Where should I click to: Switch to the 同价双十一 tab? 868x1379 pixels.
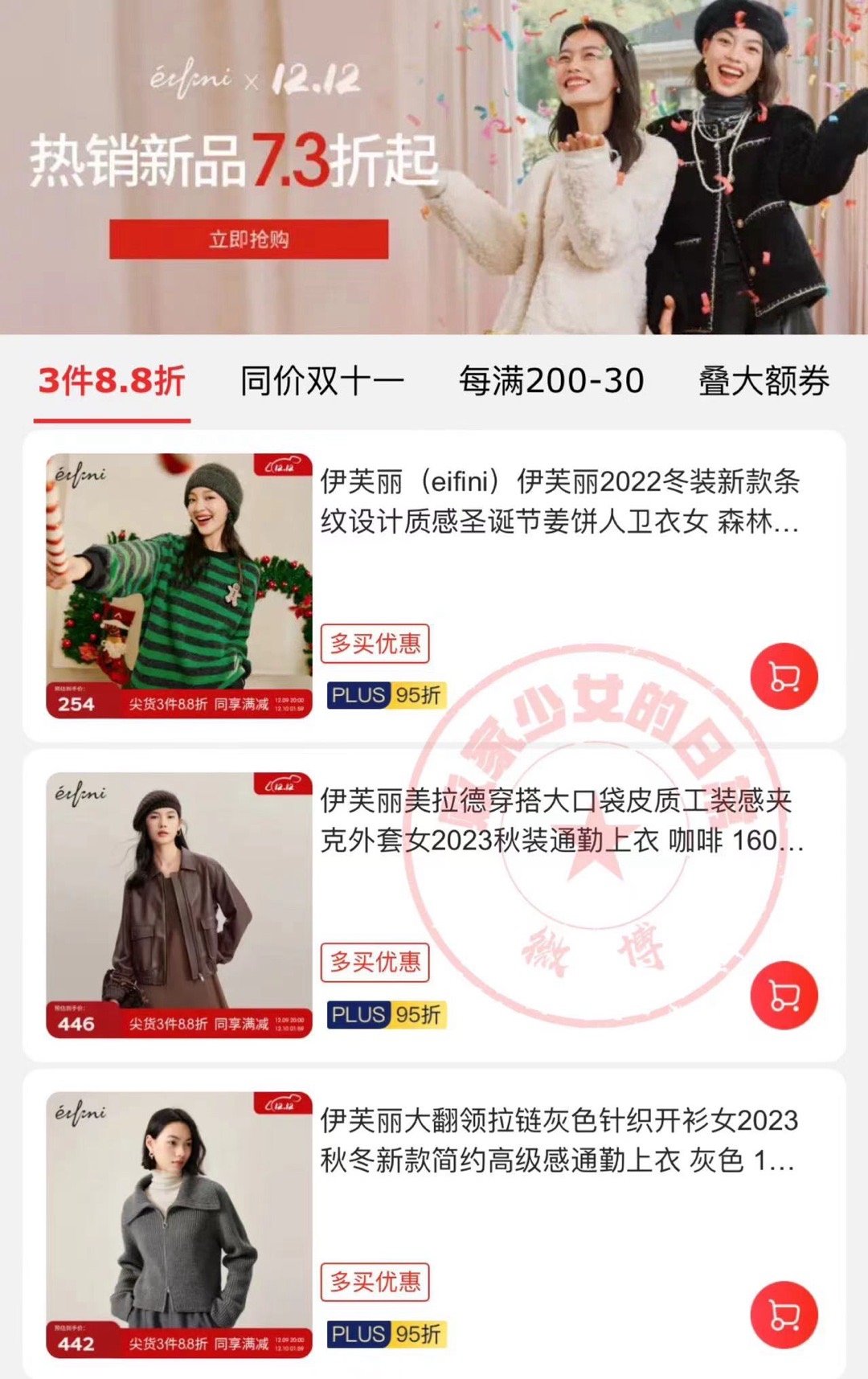321,381
